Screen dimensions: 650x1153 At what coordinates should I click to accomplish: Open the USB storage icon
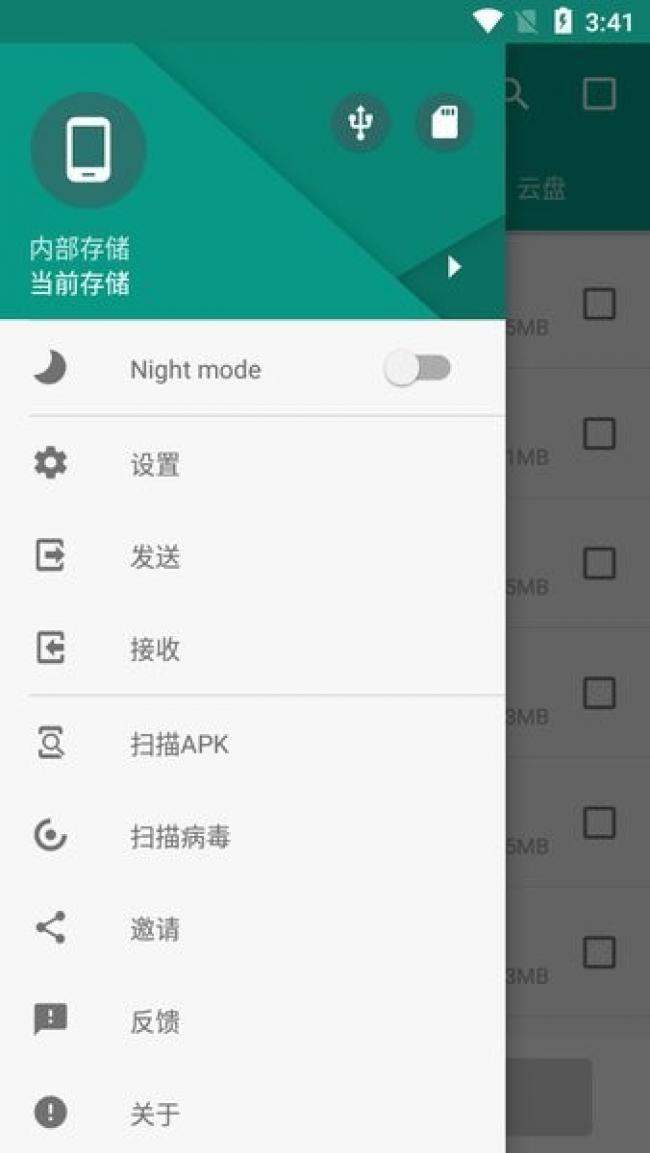[360, 122]
